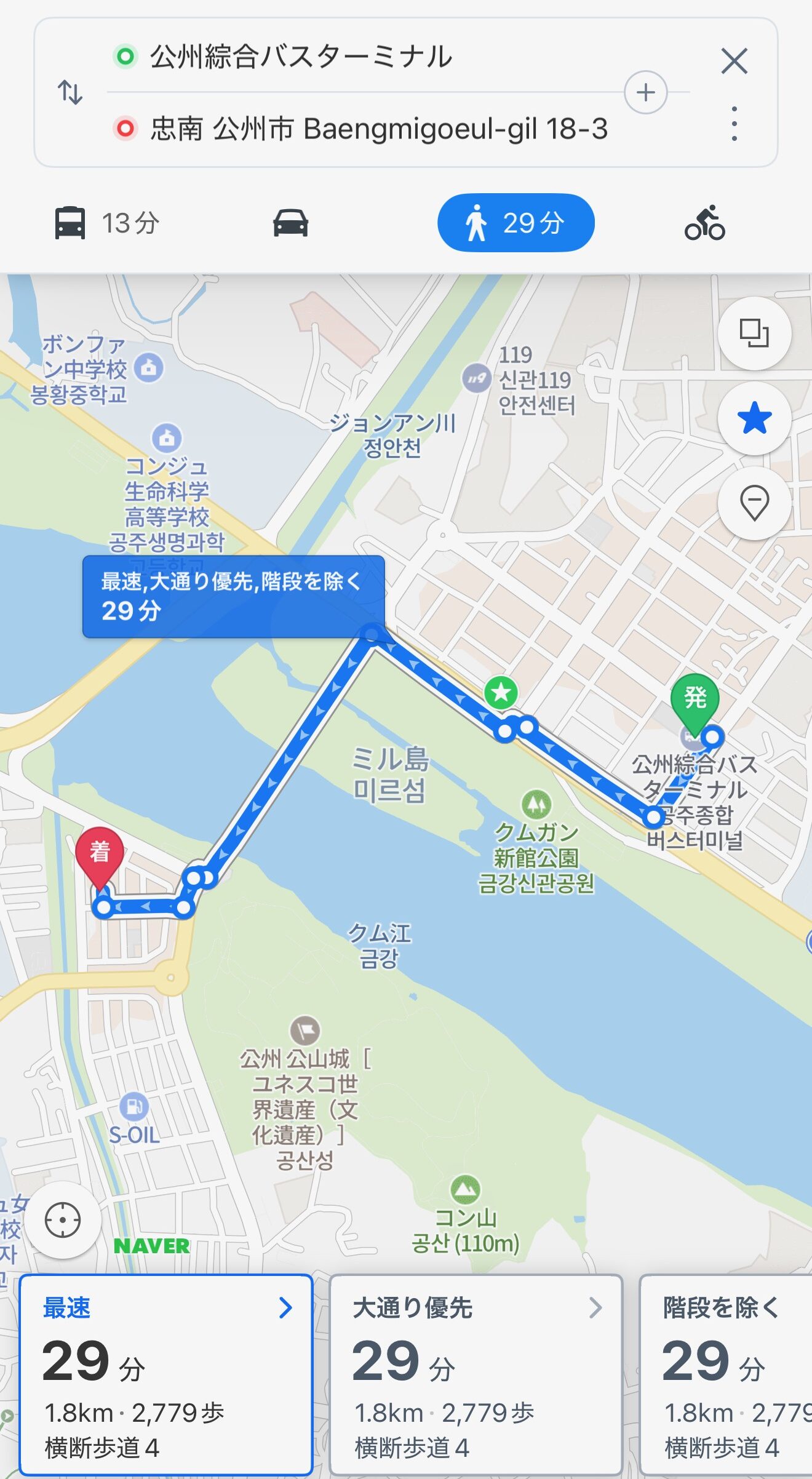The image size is (812, 1479).
Task: Open the map layers button
Action: [754, 333]
